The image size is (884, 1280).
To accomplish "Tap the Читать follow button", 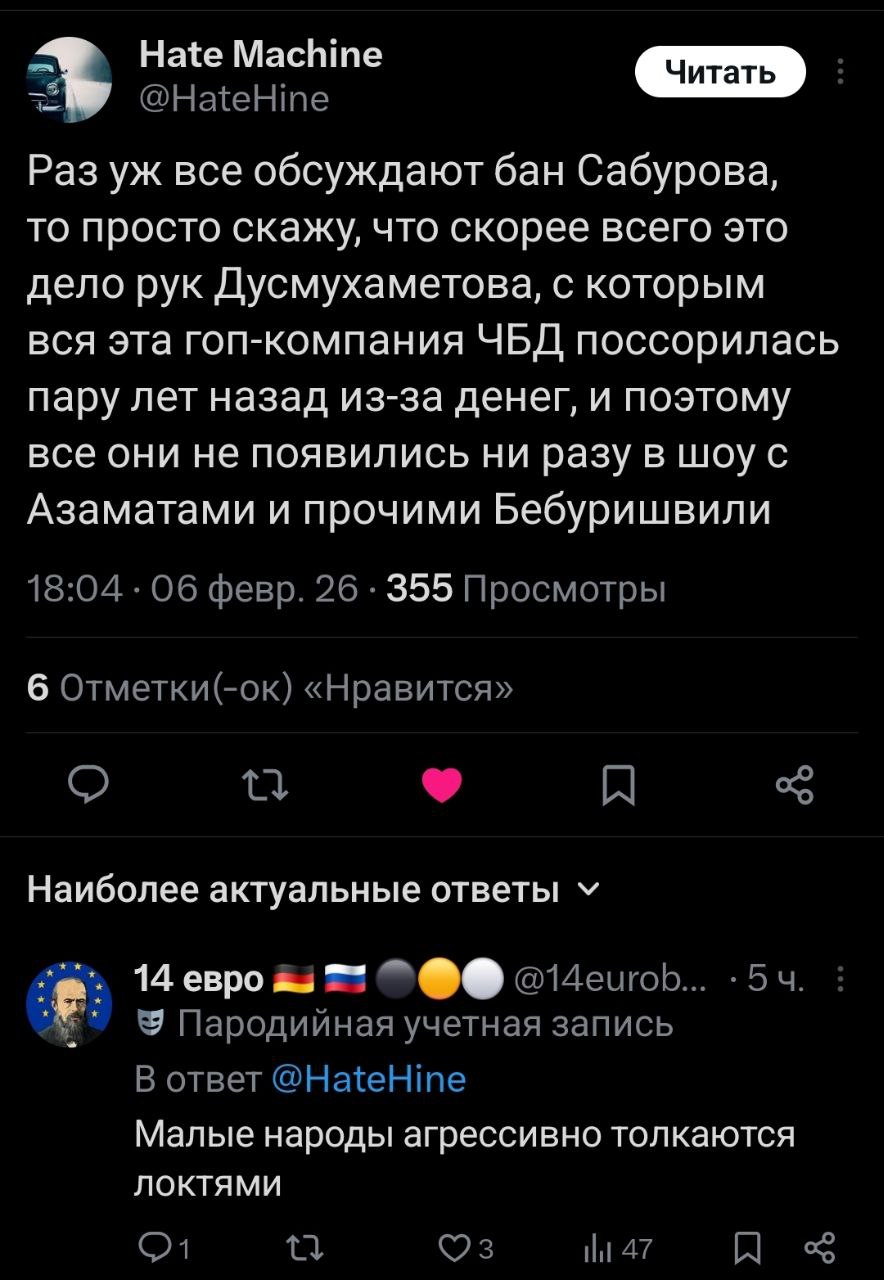I will click(720, 72).
